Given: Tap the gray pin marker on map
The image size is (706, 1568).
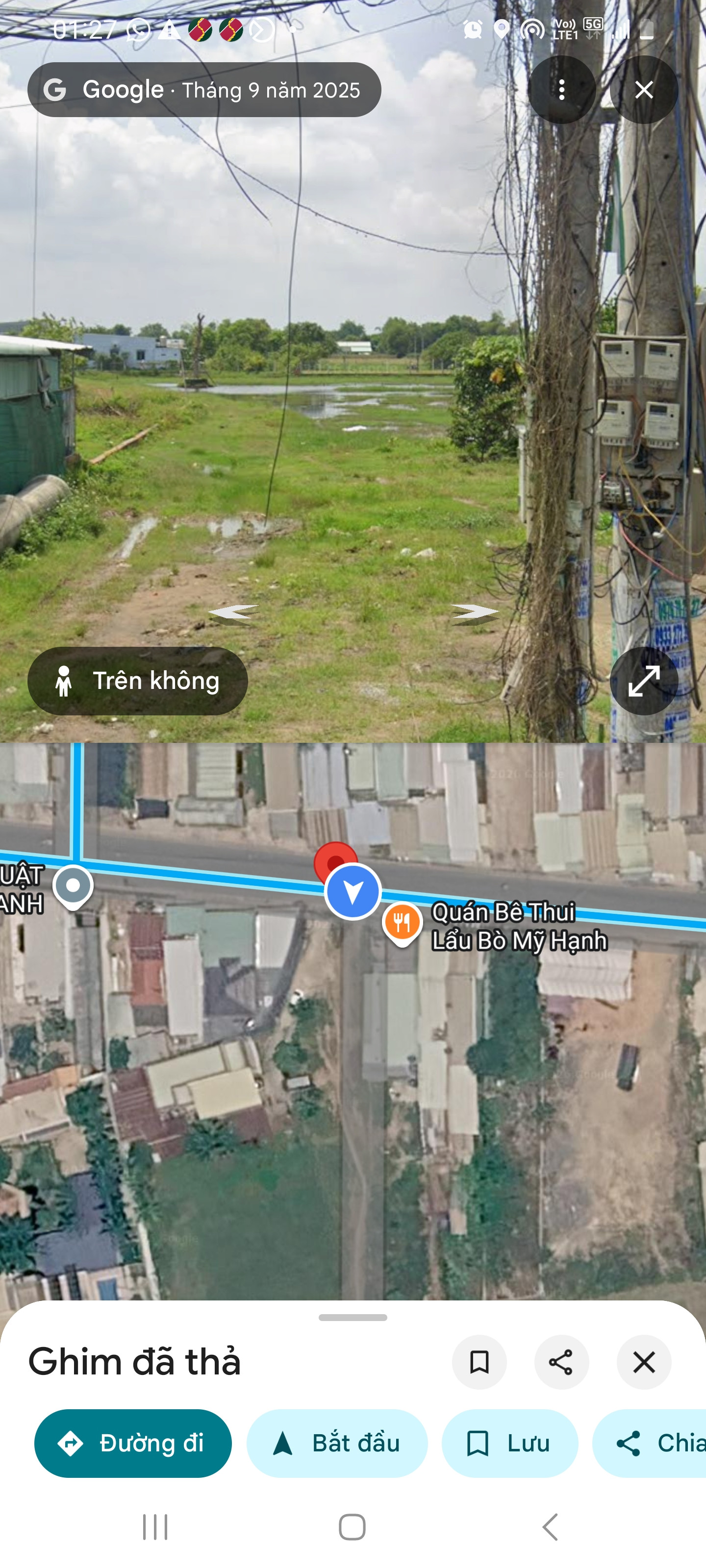Looking at the screenshot, I should tap(73, 887).
